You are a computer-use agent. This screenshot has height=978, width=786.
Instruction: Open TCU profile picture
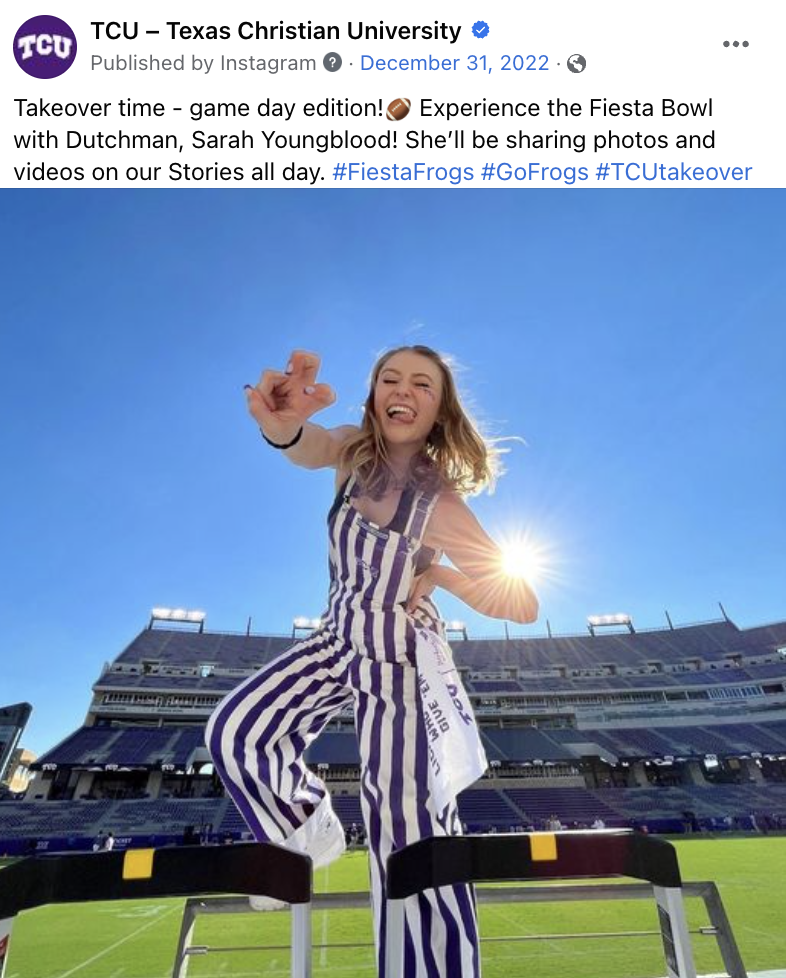pos(45,47)
